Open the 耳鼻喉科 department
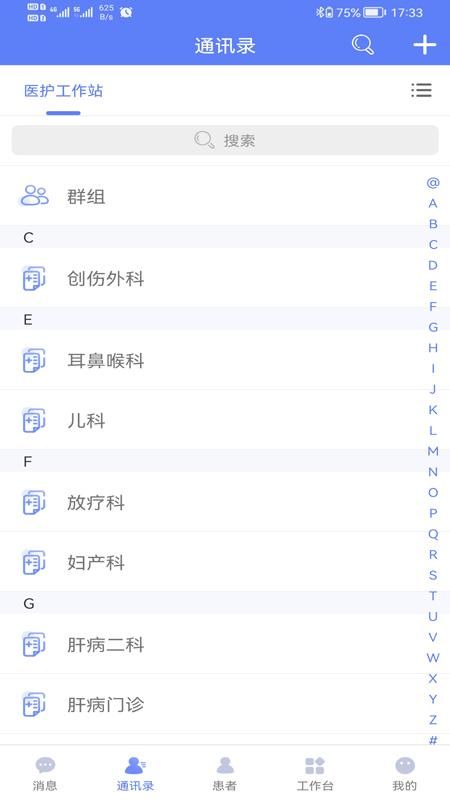This screenshot has width=450, height=800. pyautogui.click(x=225, y=360)
